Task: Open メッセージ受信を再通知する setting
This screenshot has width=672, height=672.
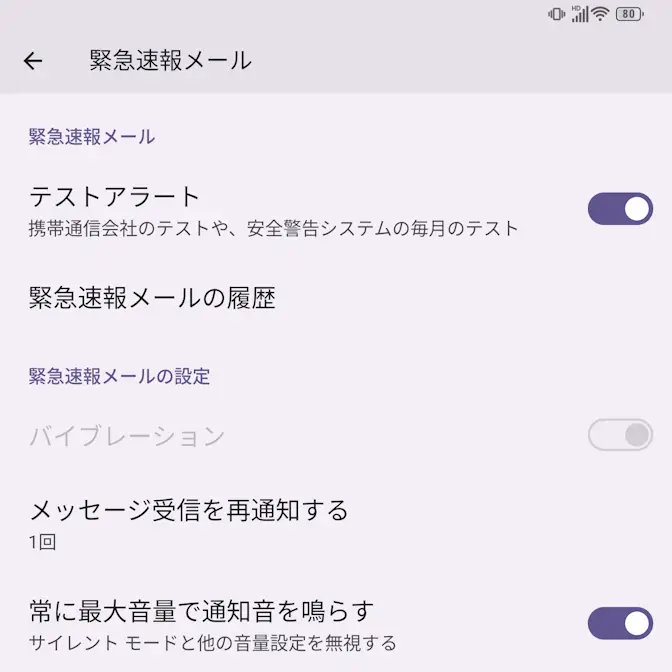Action: 189,523
